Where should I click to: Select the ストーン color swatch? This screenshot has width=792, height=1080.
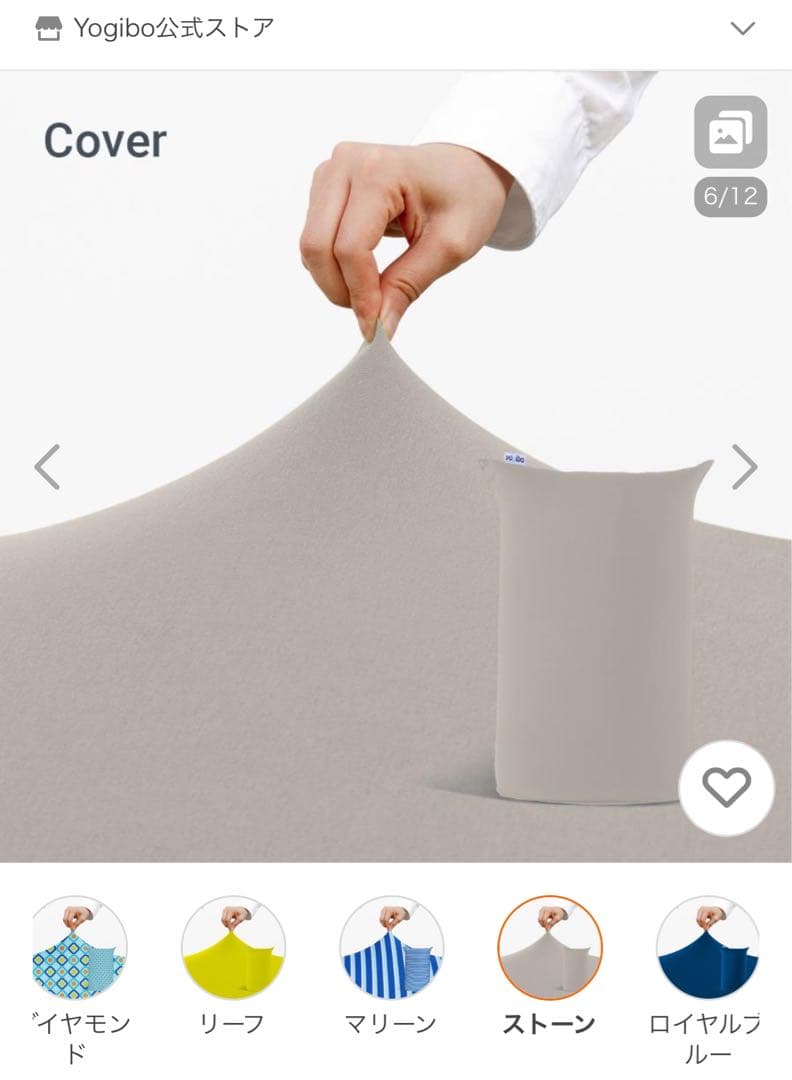pos(549,947)
